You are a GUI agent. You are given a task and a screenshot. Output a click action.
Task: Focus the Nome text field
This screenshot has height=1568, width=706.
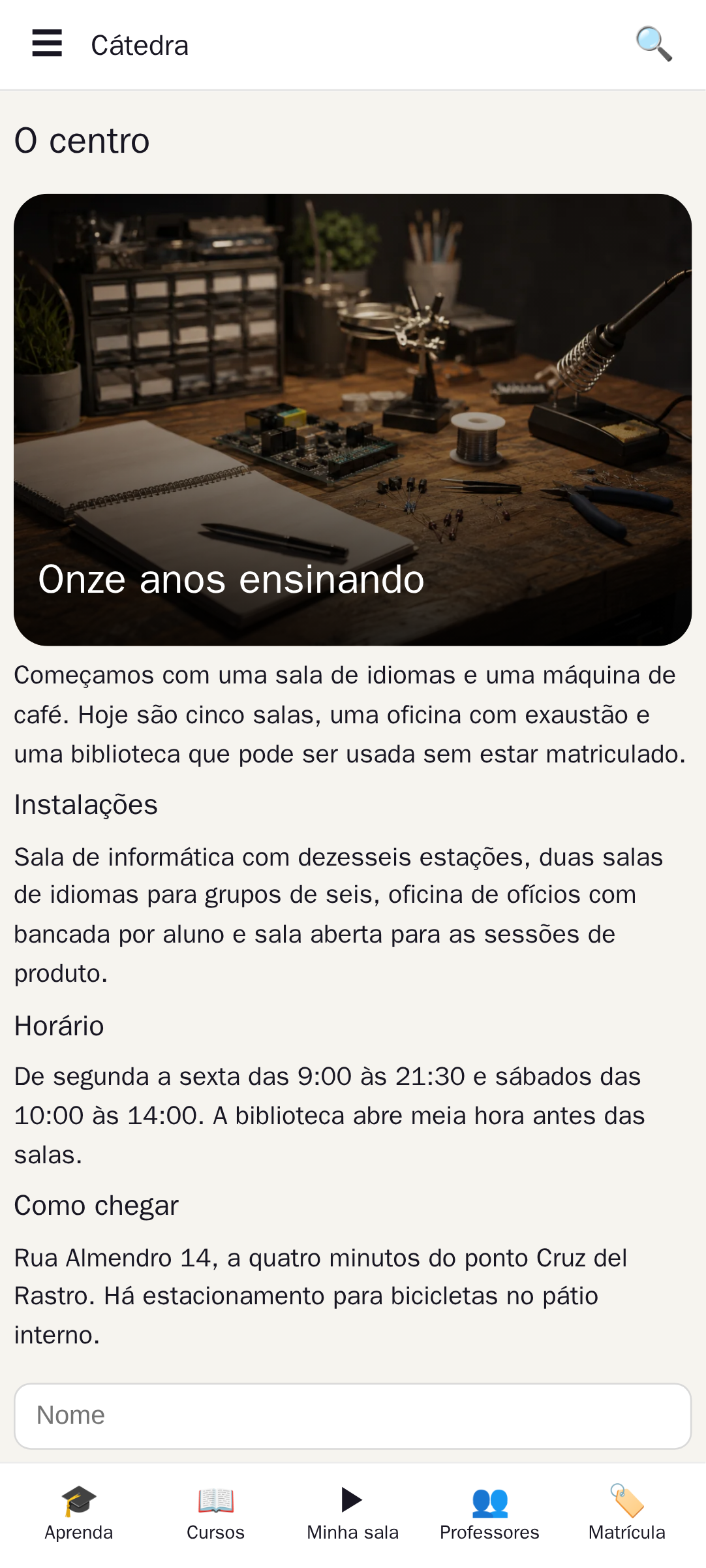(353, 1416)
